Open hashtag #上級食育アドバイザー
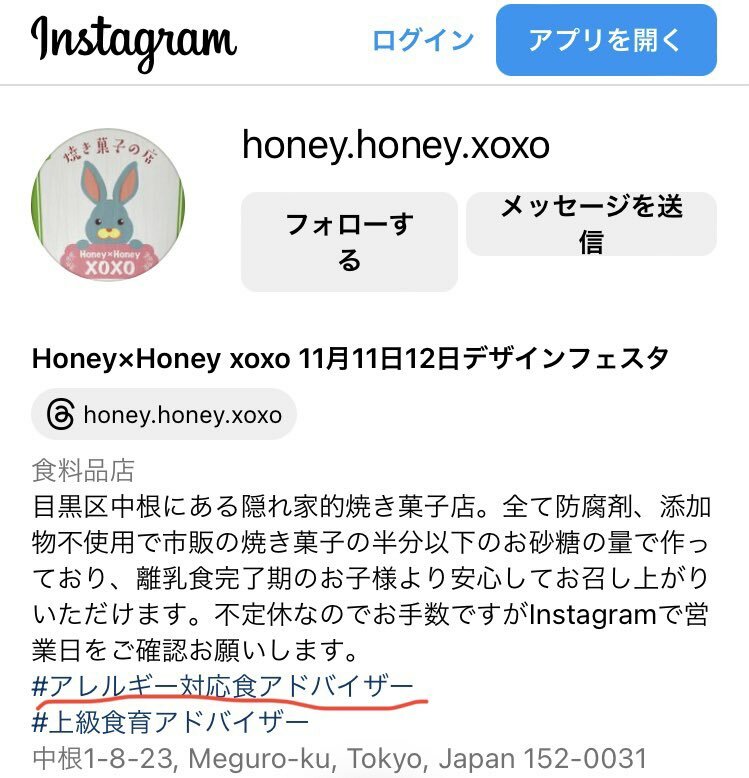 (x=170, y=721)
